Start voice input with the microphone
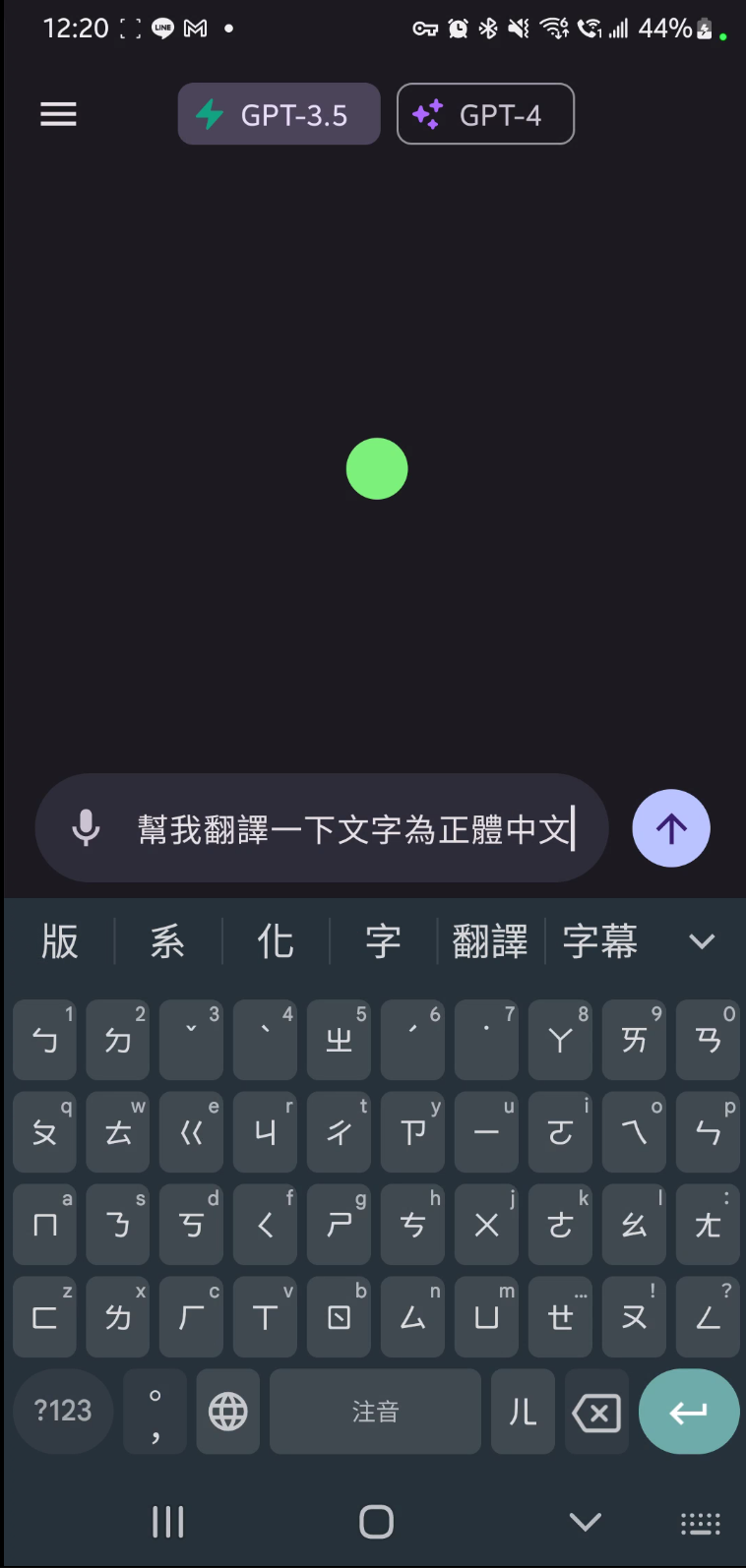Screen dimensions: 746x1568 coord(86,828)
